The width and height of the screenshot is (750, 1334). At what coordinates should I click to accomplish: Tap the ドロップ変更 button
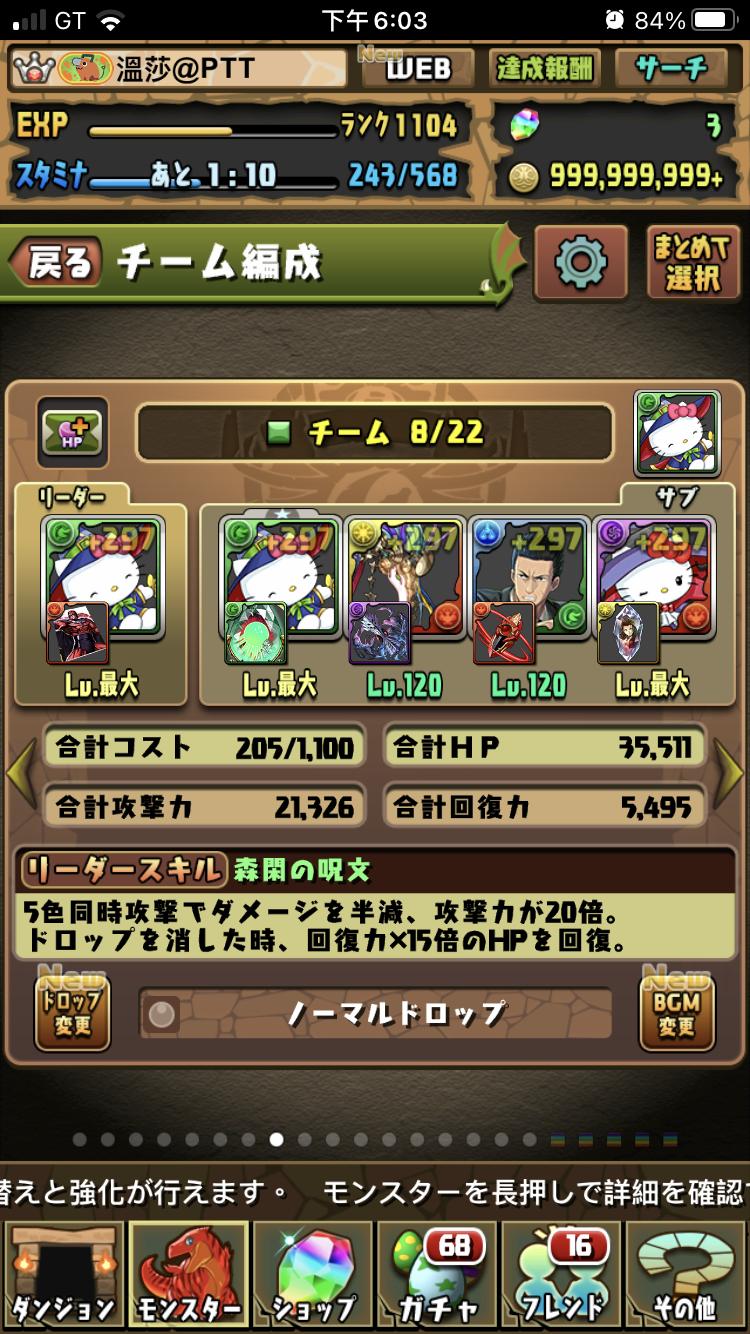(x=72, y=1012)
